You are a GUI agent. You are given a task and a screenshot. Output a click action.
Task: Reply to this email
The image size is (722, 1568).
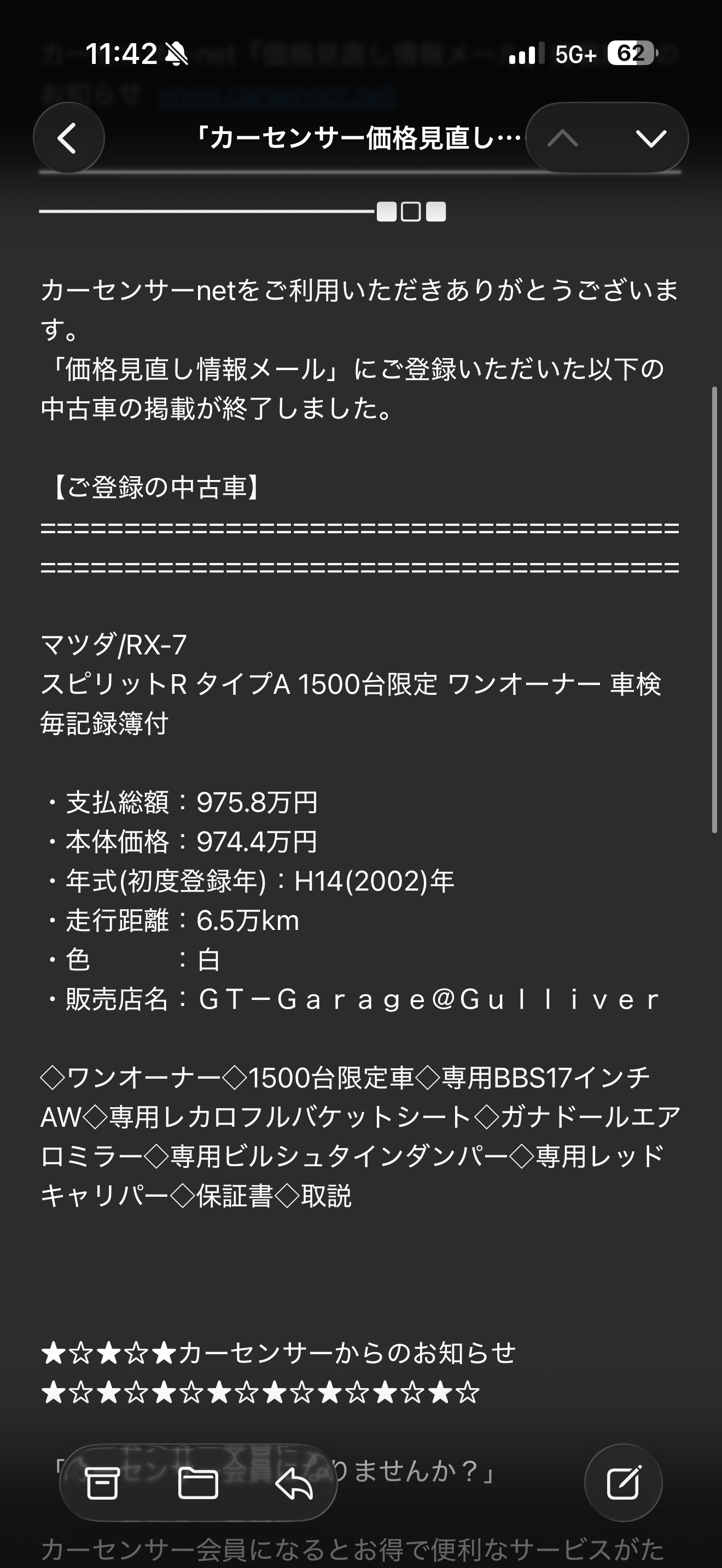point(294,1483)
